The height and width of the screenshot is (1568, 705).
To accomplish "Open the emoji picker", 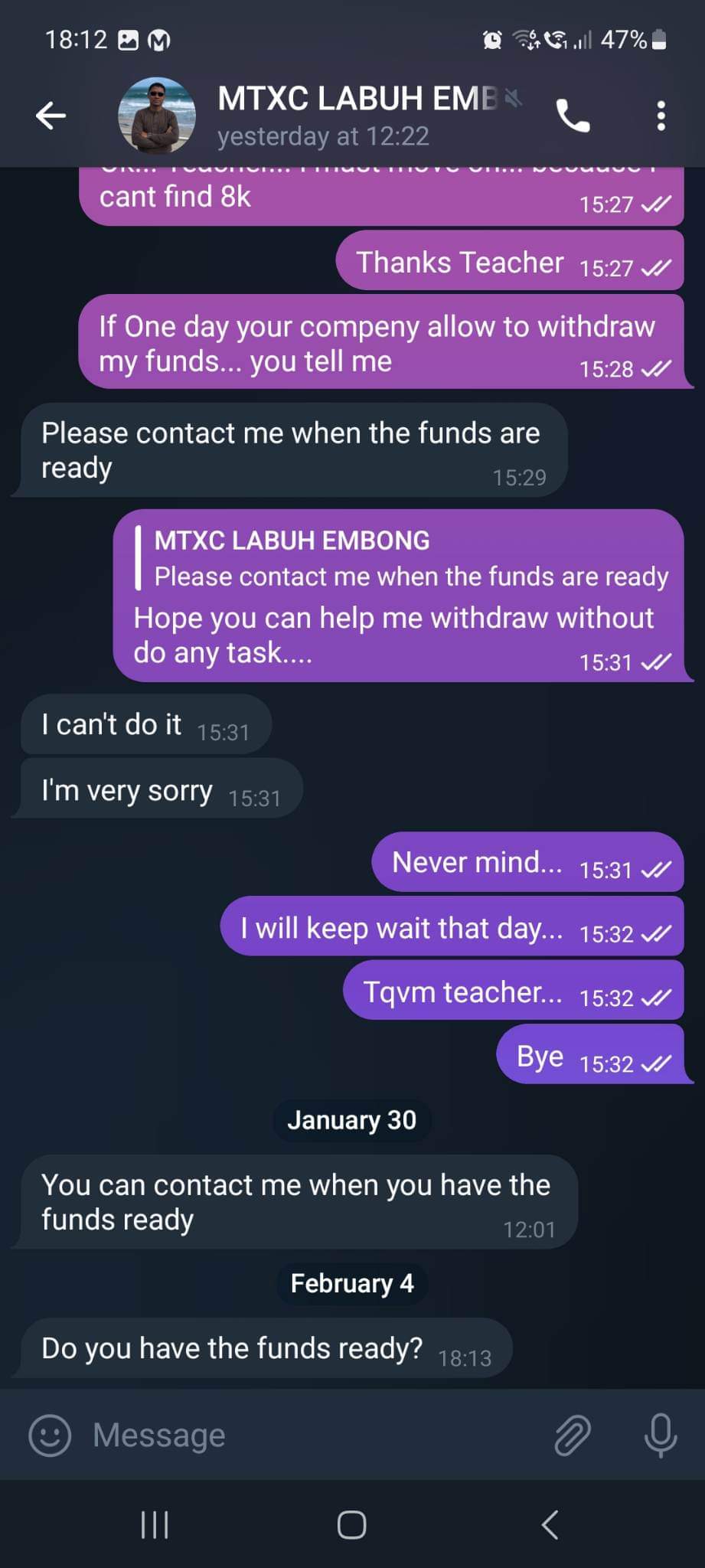I will click(x=50, y=1435).
